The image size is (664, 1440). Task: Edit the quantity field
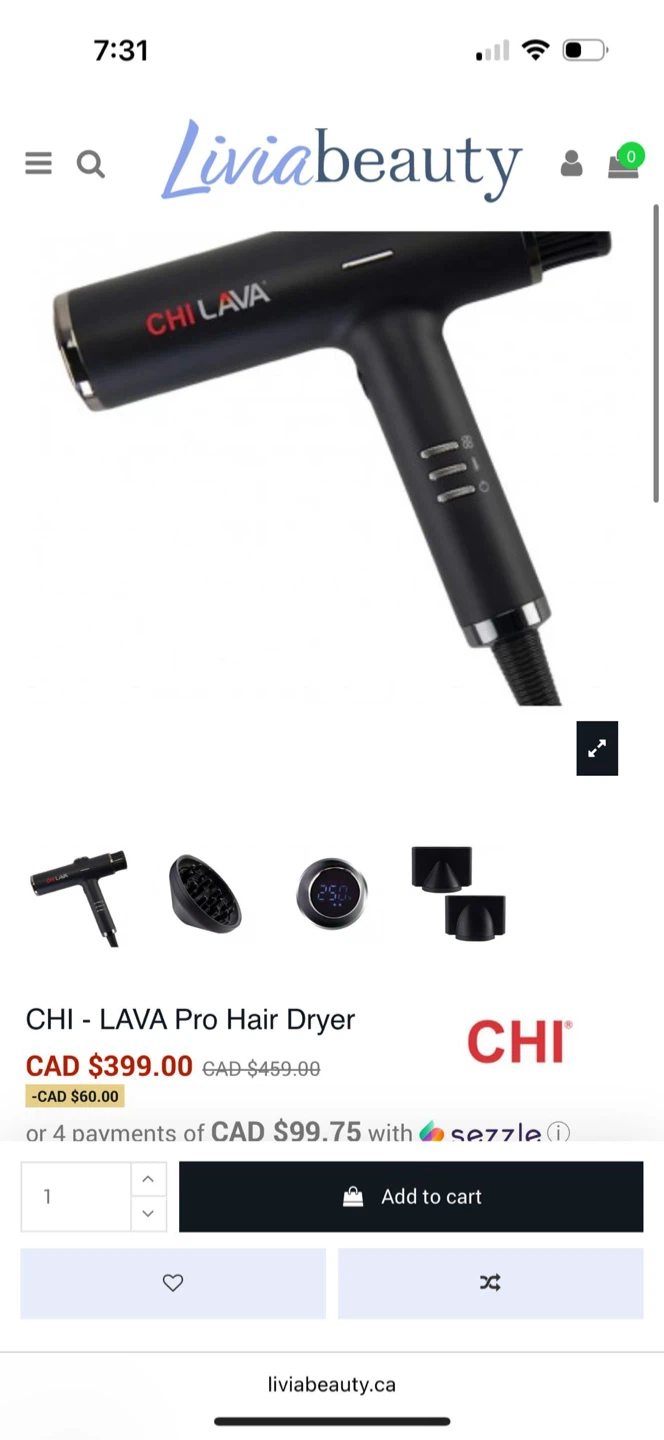[76, 1196]
